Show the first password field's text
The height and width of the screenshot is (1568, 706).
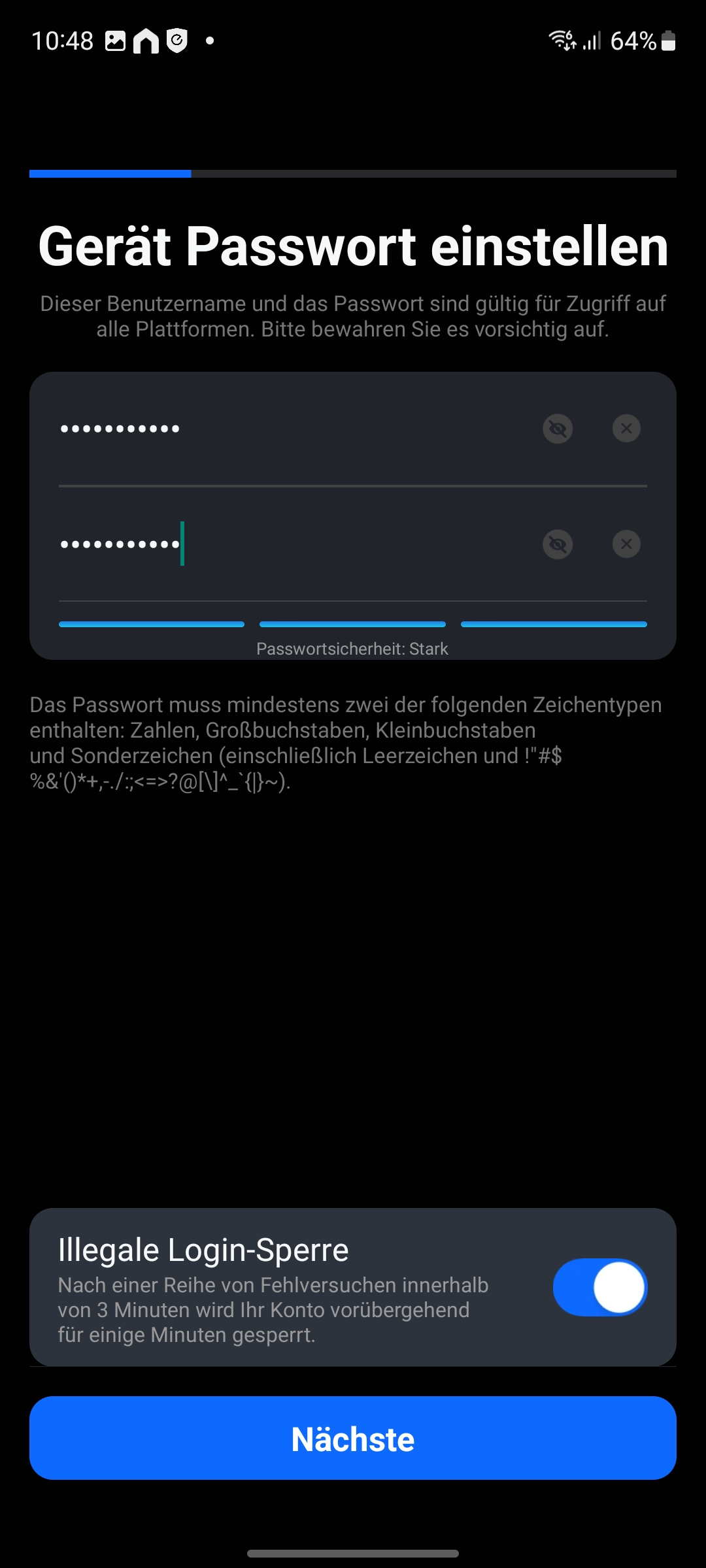point(558,429)
